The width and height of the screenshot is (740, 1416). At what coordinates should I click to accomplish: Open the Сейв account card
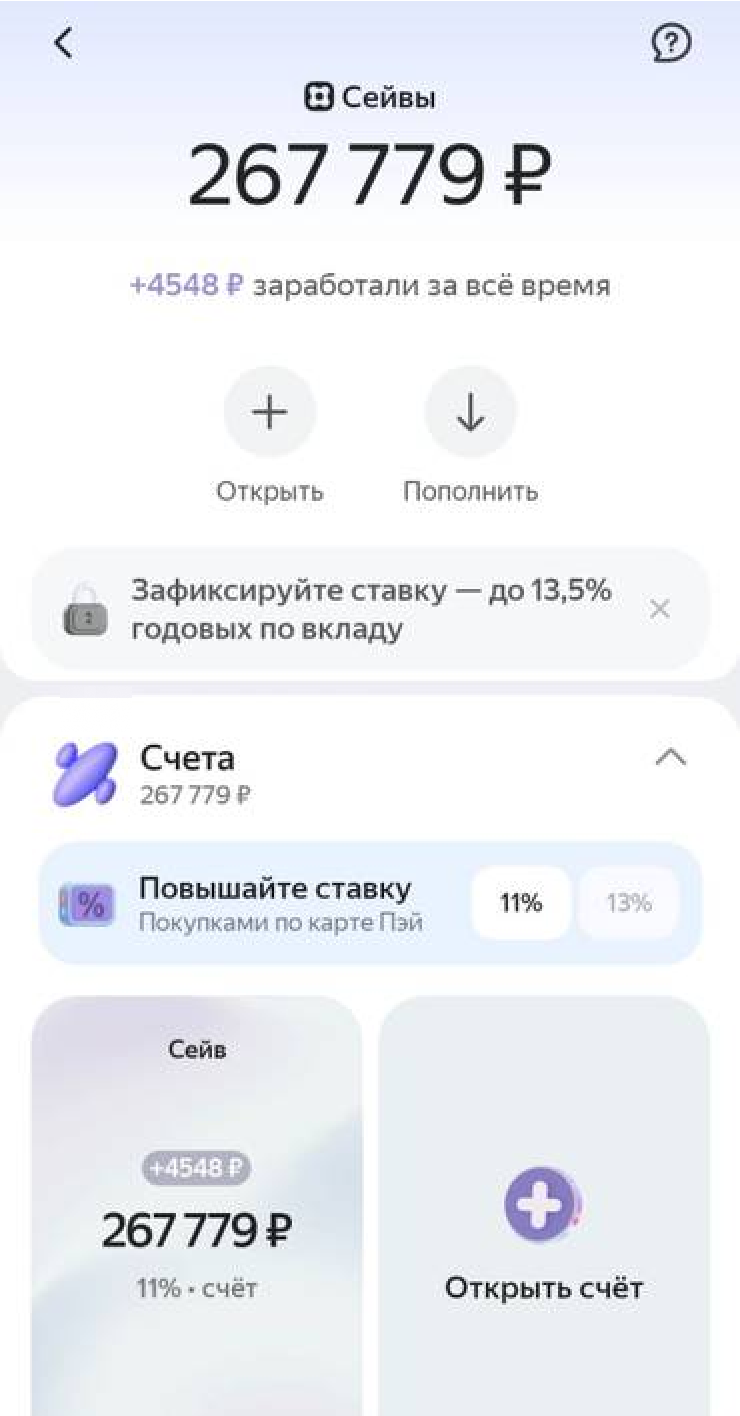coord(197,1205)
